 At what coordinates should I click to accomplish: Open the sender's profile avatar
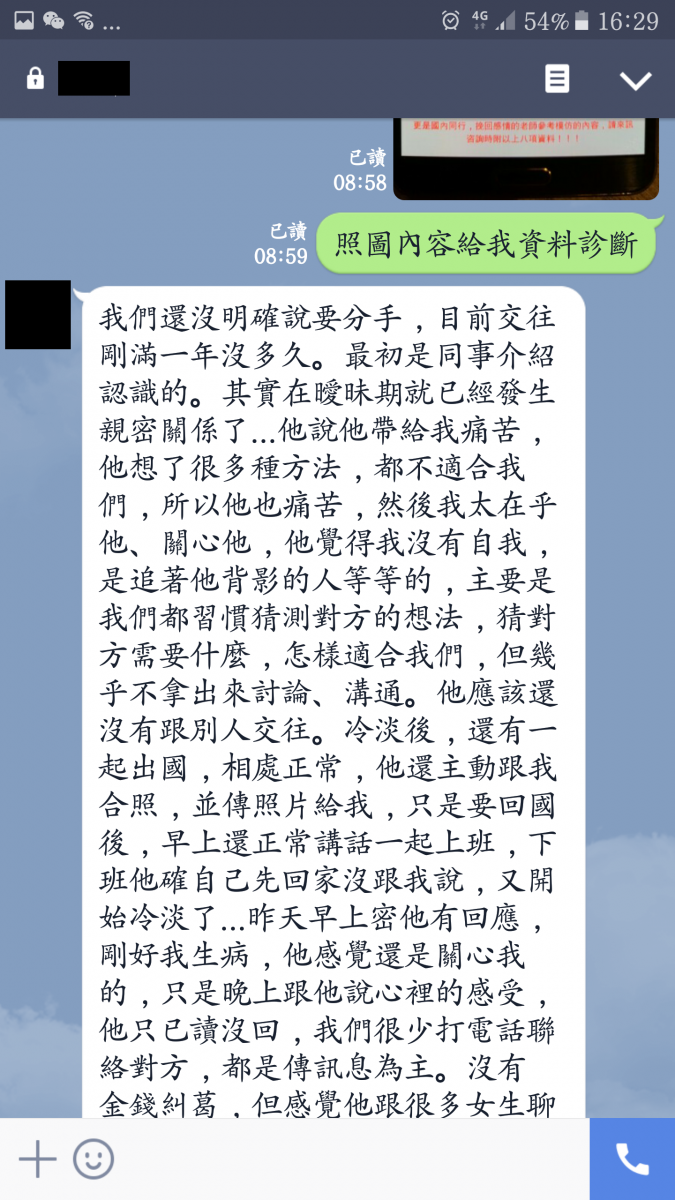(38, 314)
